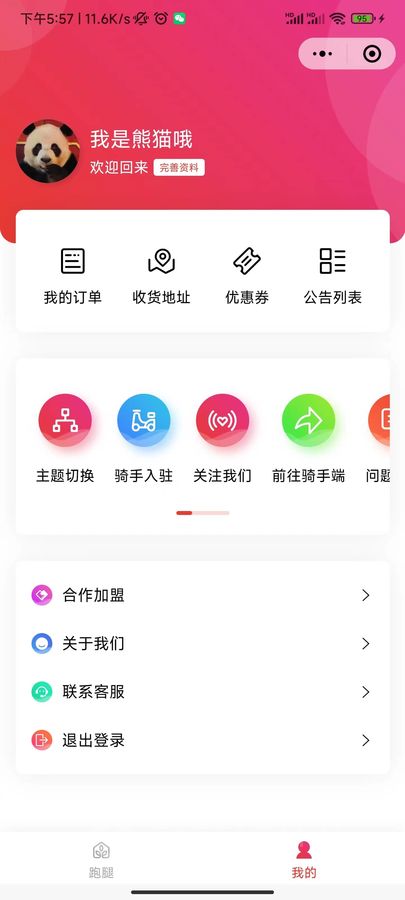This screenshot has width=405, height=900.
Task: Select the 我的 tab
Action: pyautogui.click(x=303, y=860)
